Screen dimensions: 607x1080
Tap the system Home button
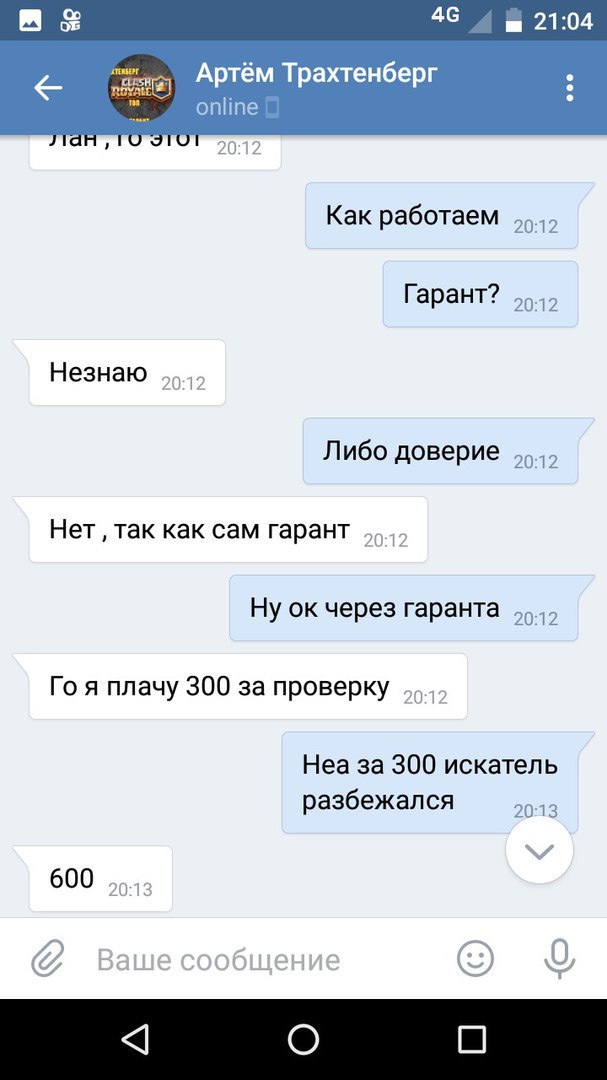(303, 1039)
